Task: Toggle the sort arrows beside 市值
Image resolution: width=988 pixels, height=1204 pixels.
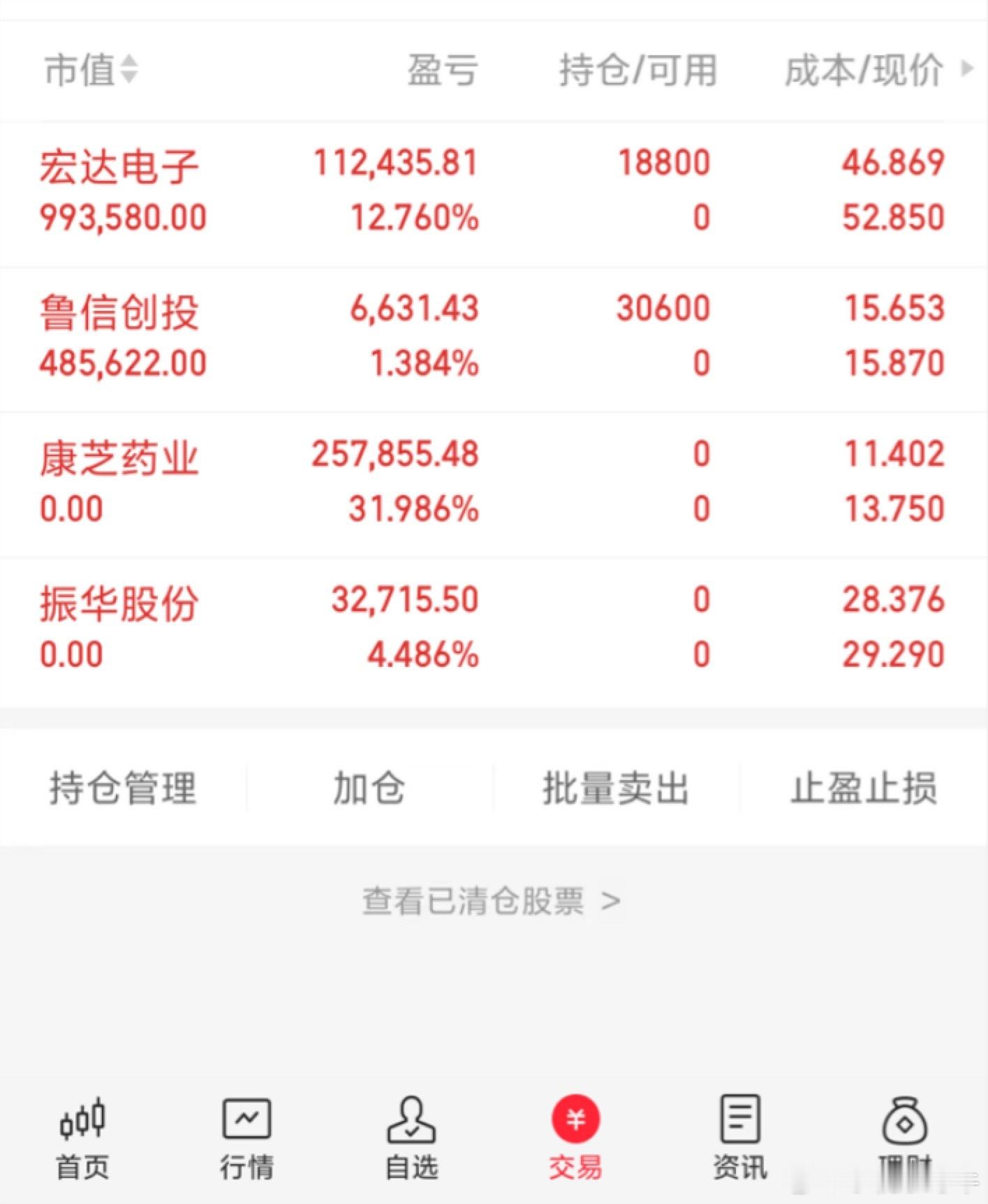Action: 128,69
